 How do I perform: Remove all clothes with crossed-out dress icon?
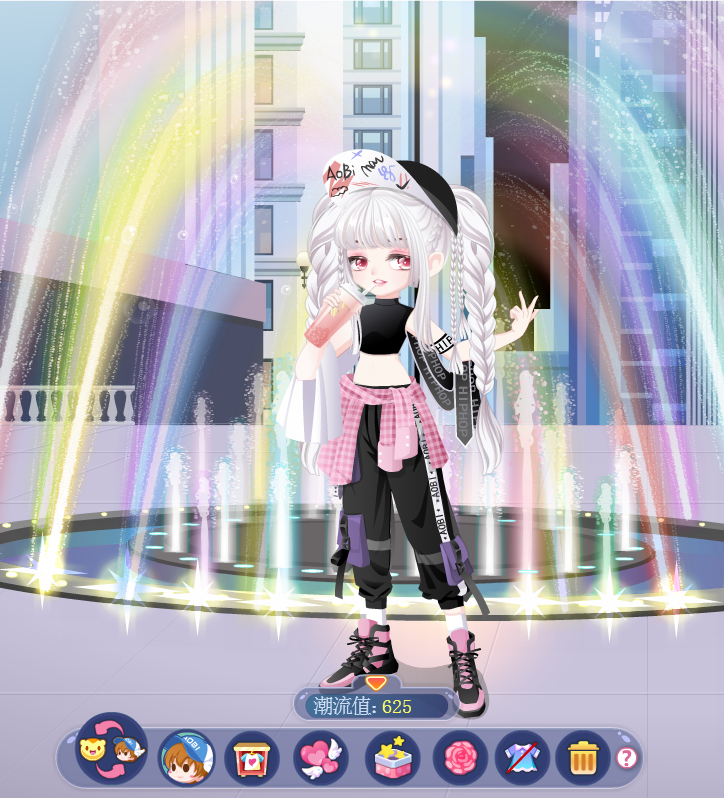pos(523,758)
